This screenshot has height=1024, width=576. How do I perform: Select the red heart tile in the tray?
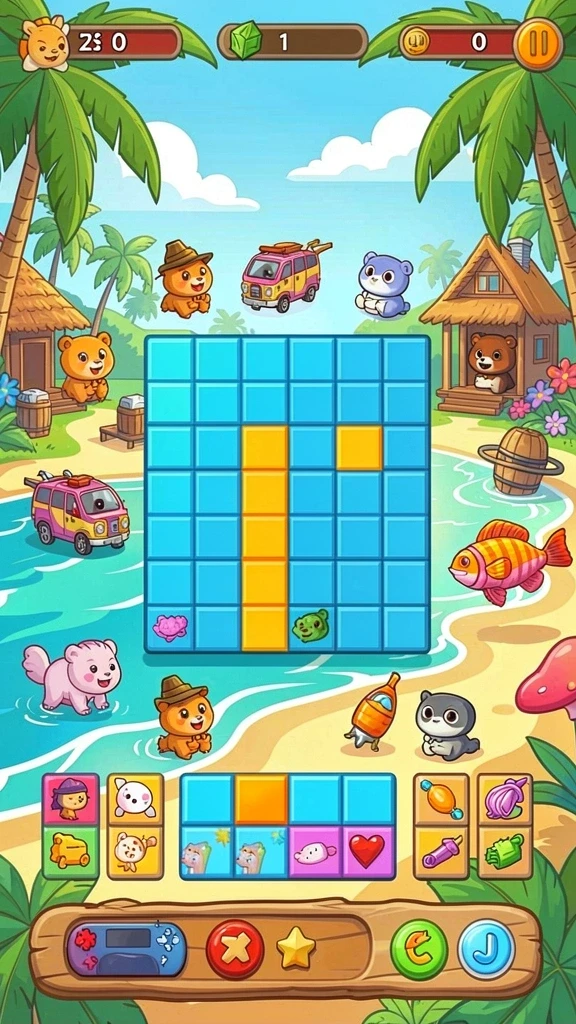coord(368,852)
